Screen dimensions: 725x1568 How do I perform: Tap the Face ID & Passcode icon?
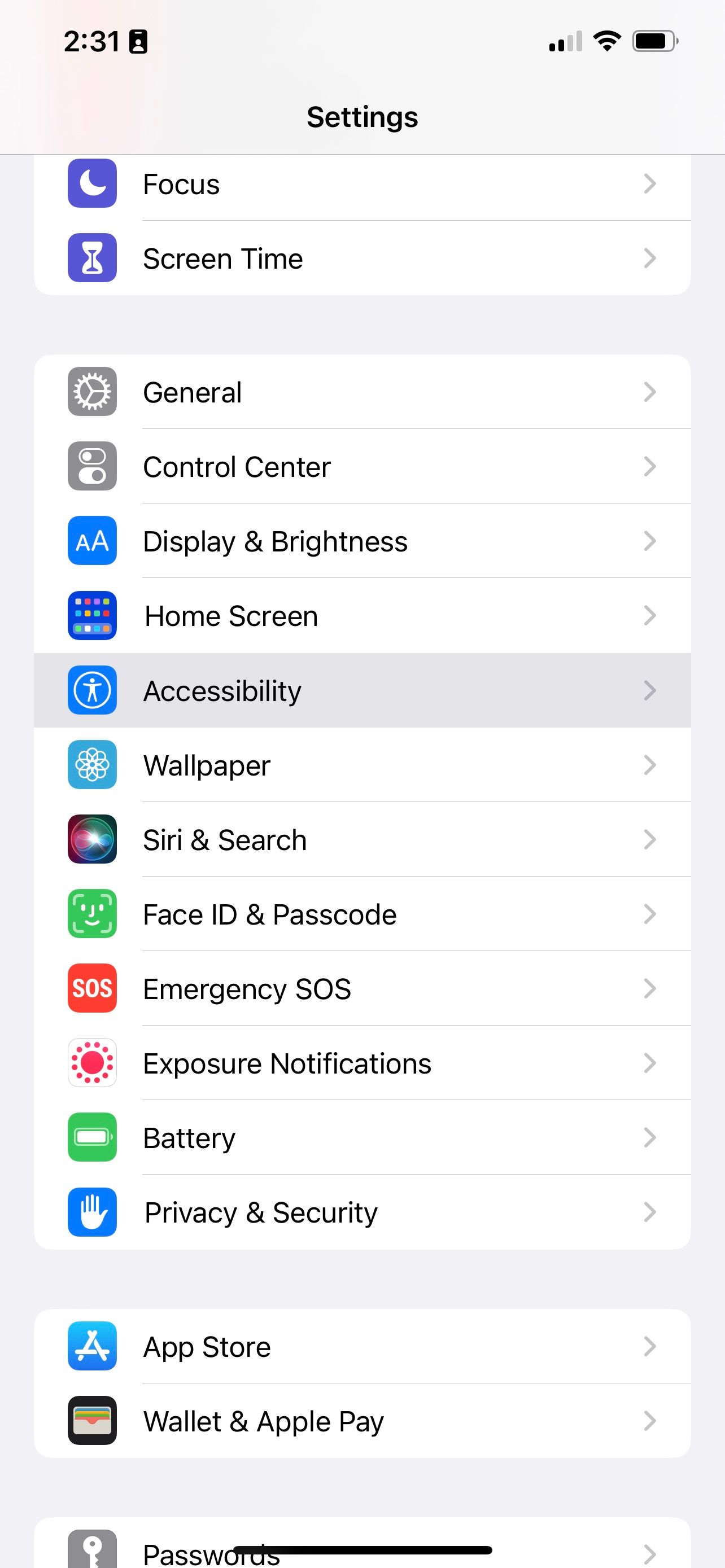(x=92, y=914)
